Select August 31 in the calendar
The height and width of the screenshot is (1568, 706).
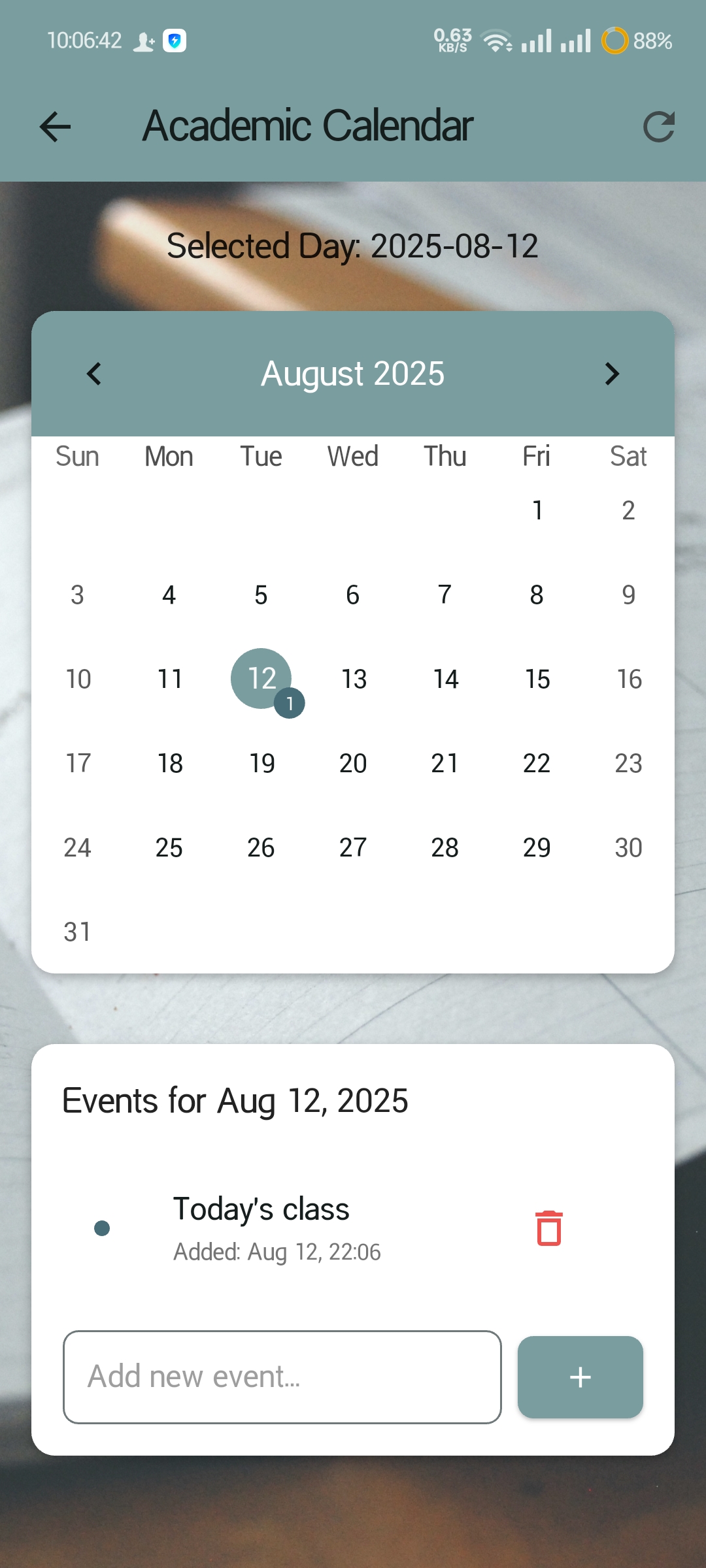(77, 932)
